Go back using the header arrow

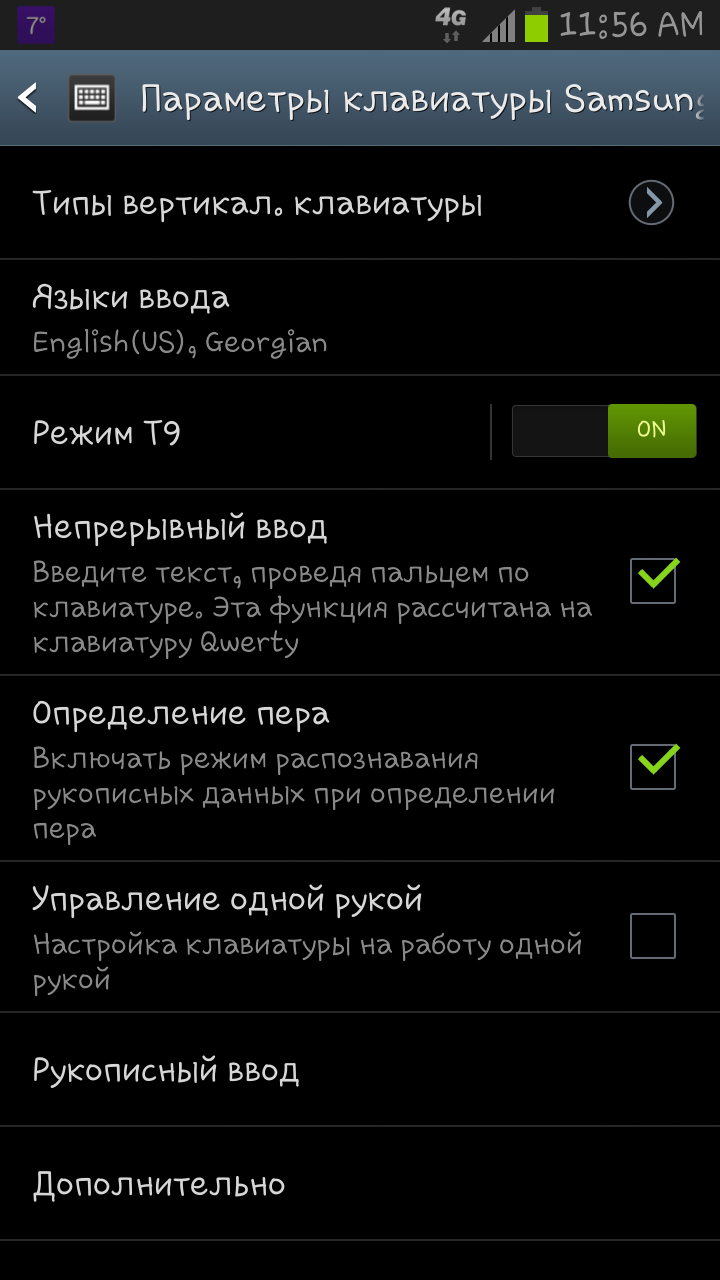pos(30,98)
